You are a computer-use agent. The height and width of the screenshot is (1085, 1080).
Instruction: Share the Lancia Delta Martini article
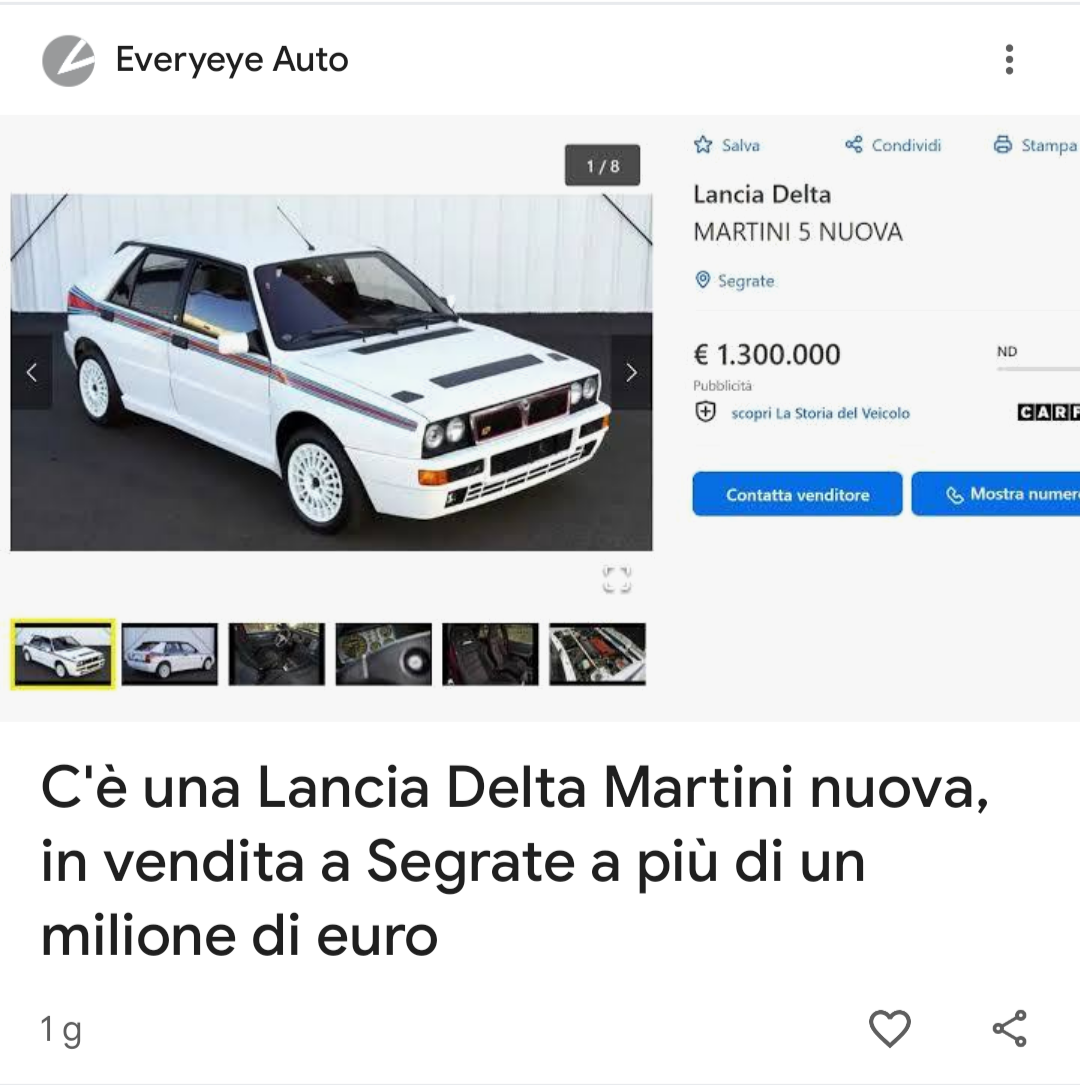(1009, 1028)
